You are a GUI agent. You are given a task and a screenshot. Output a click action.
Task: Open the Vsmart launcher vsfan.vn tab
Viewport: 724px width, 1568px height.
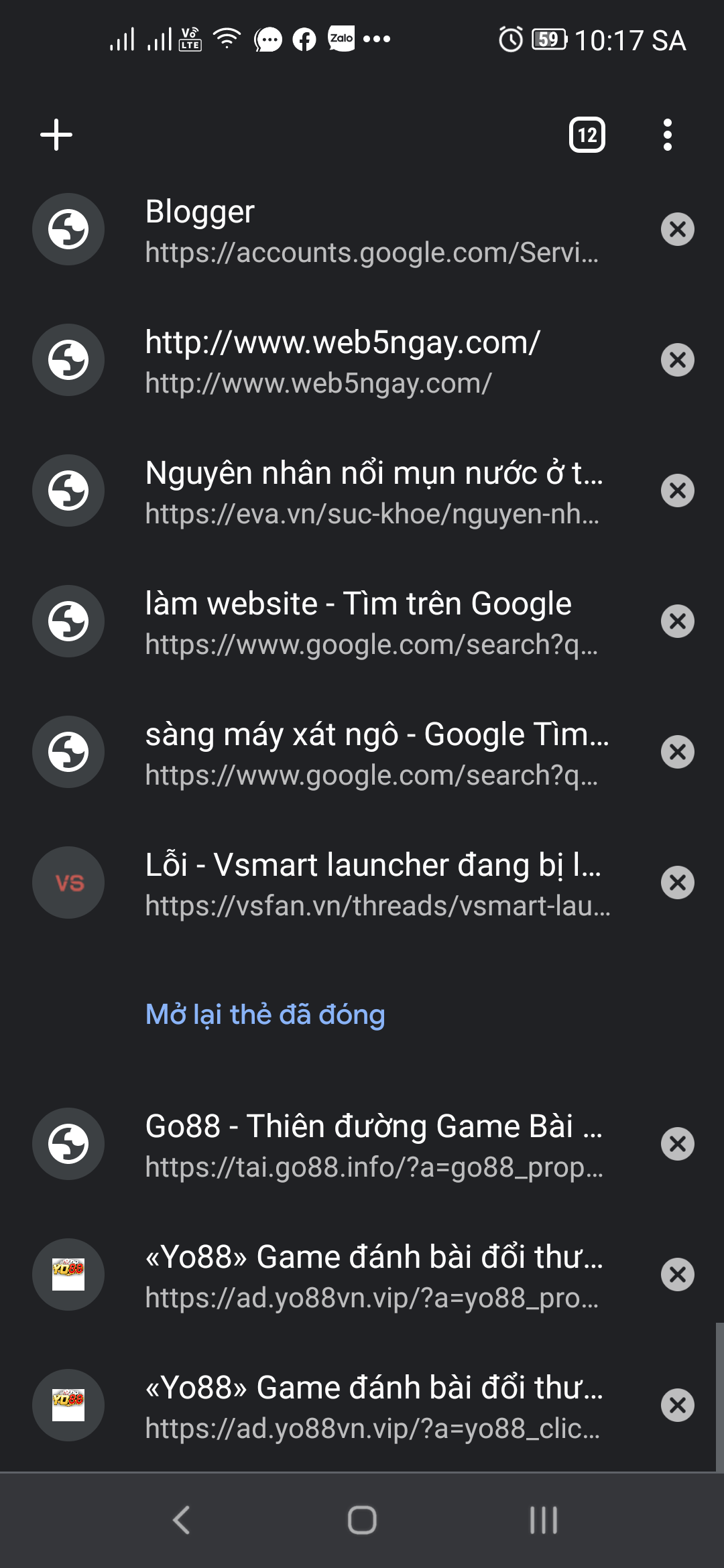[x=372, y=883]
